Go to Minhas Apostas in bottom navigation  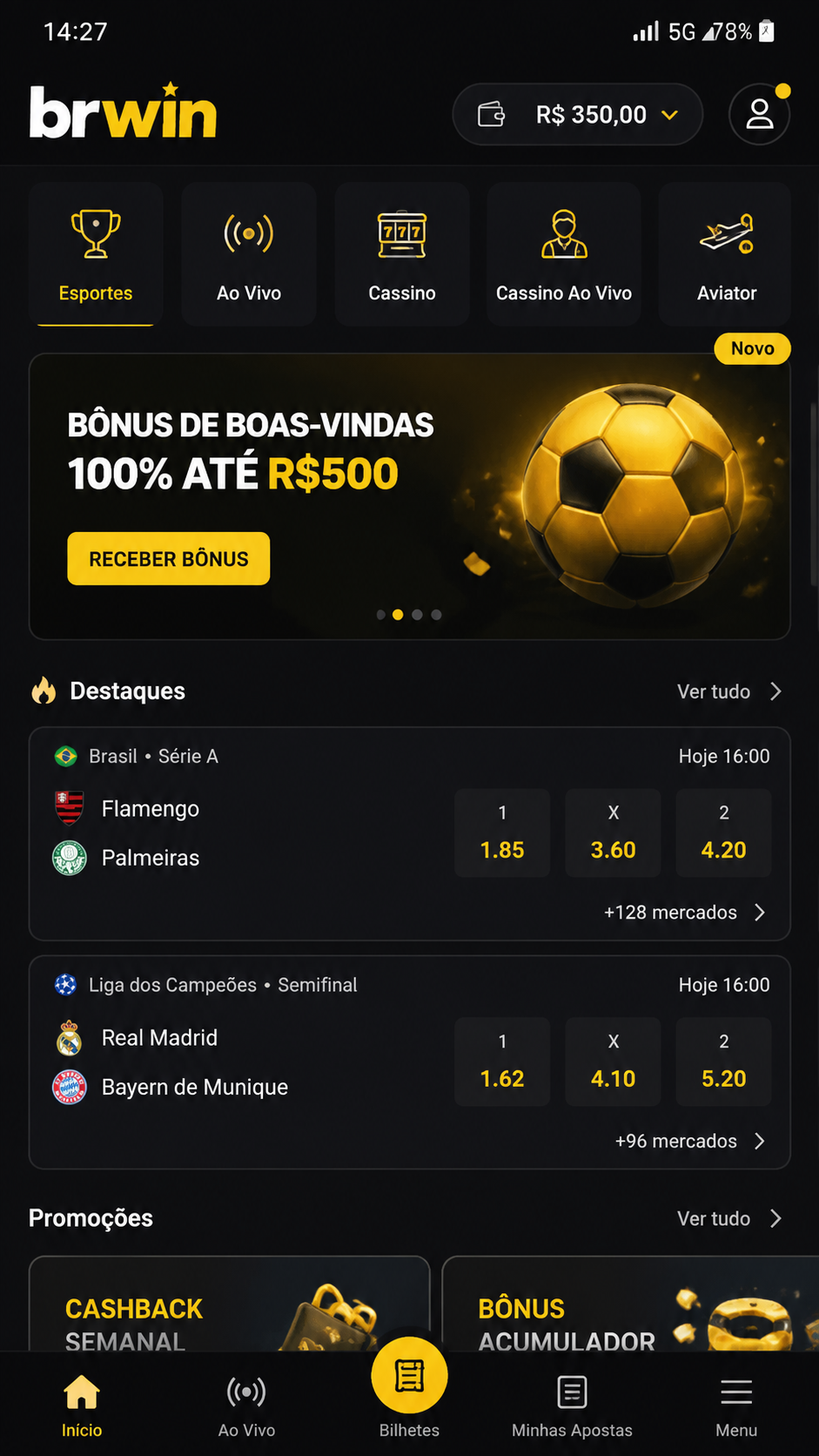(572, 1405)
